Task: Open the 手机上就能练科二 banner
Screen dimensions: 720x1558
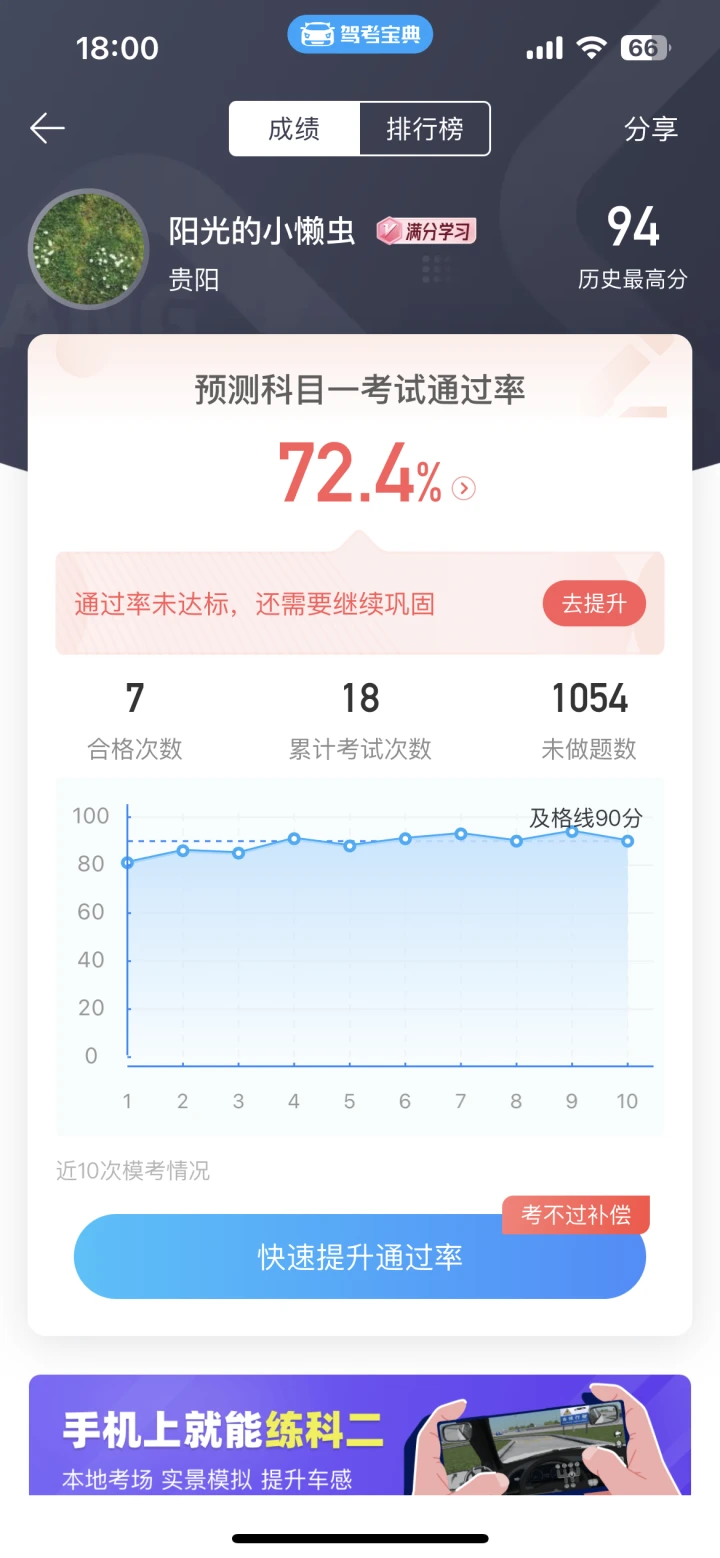Action: tap(360, 1435)
